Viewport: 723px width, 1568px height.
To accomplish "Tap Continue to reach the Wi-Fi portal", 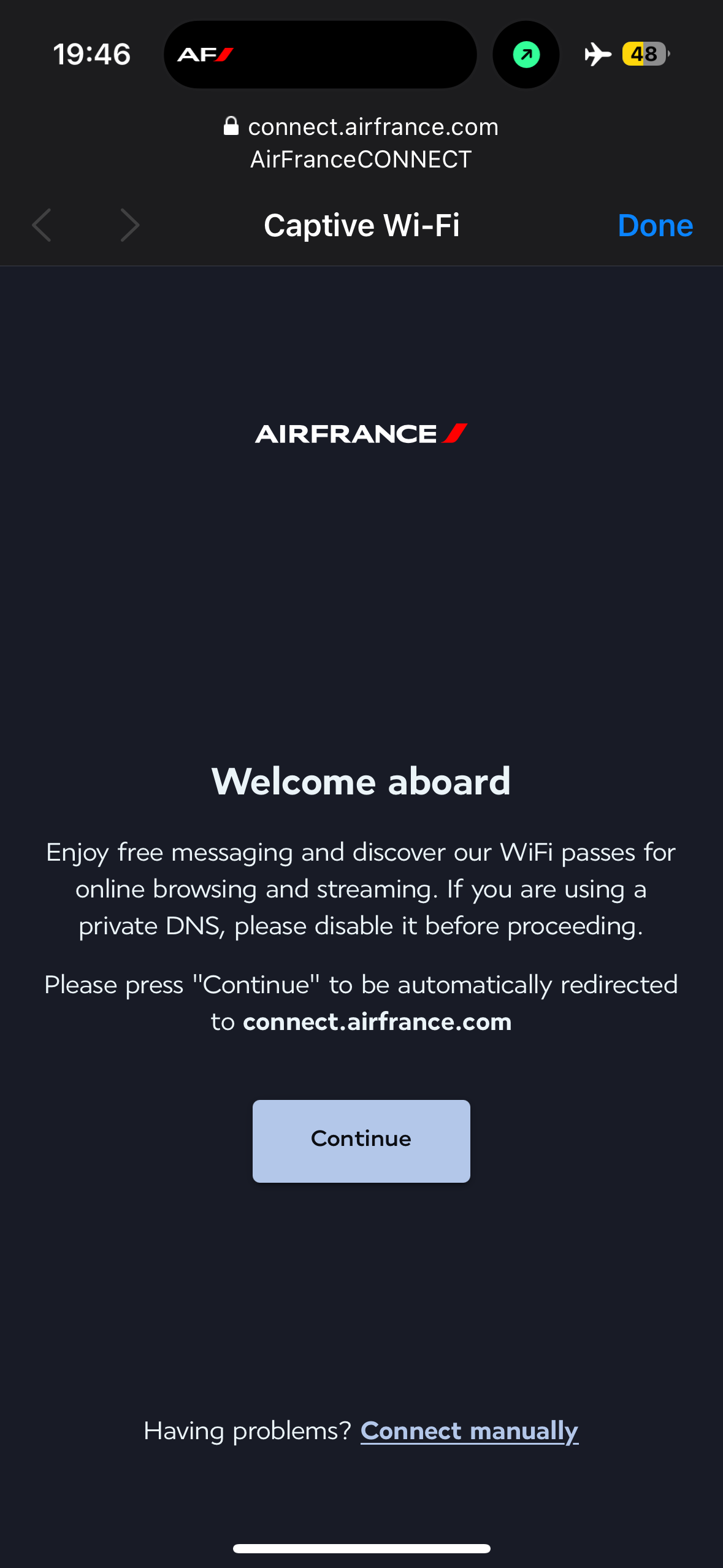I will (361, 1140).
